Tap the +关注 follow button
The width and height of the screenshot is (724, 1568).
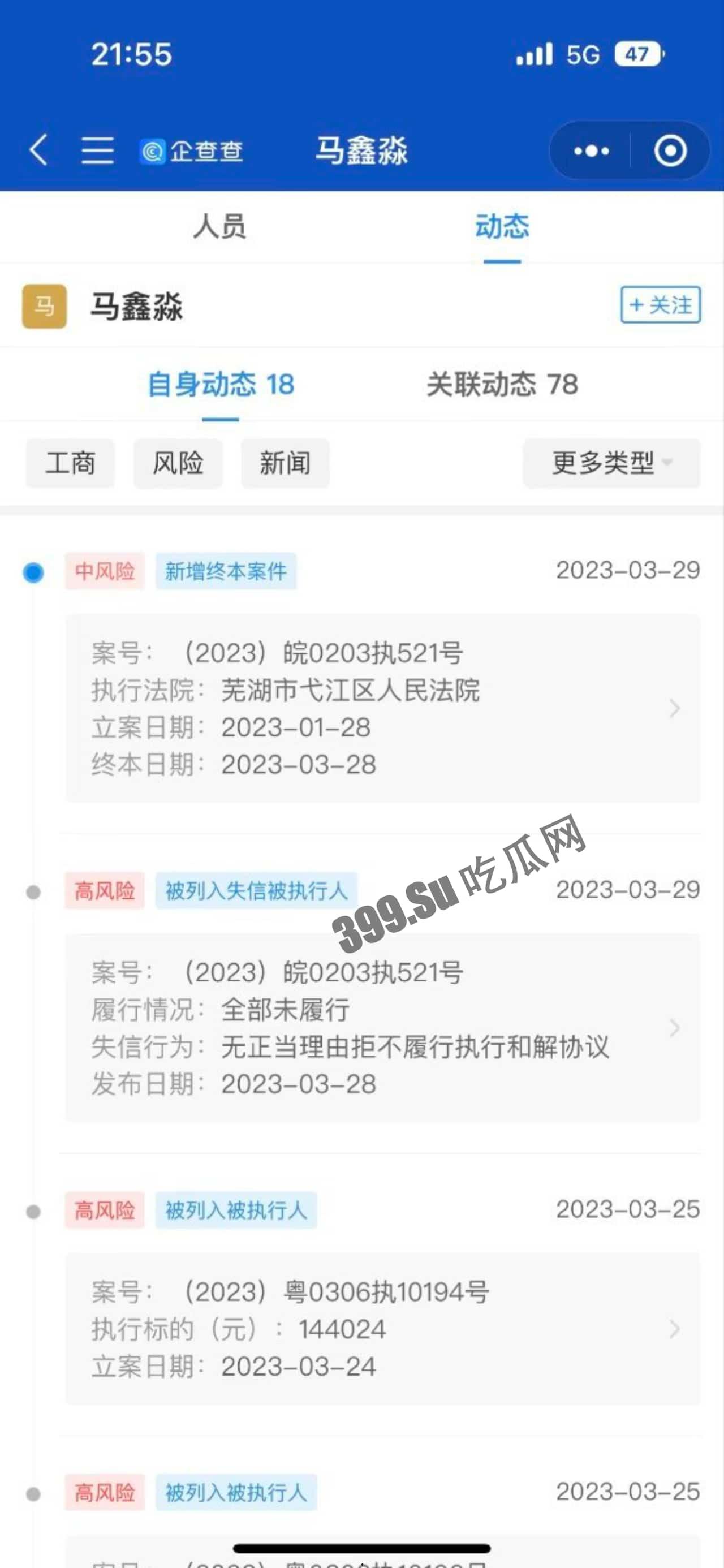[660, 305]
